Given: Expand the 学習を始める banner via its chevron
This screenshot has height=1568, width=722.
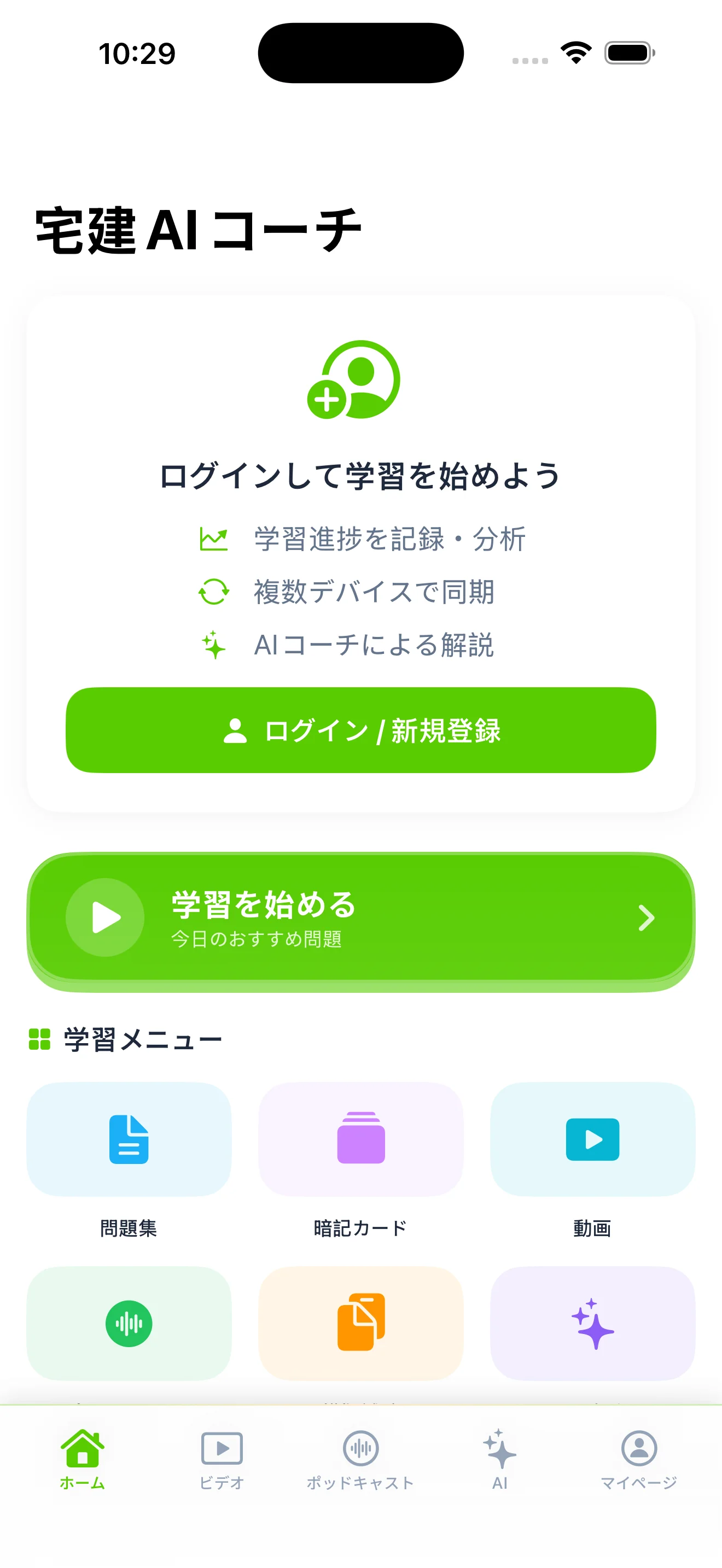Looking at the screenshot, I should pyautogui.click(x=647, y=918).
